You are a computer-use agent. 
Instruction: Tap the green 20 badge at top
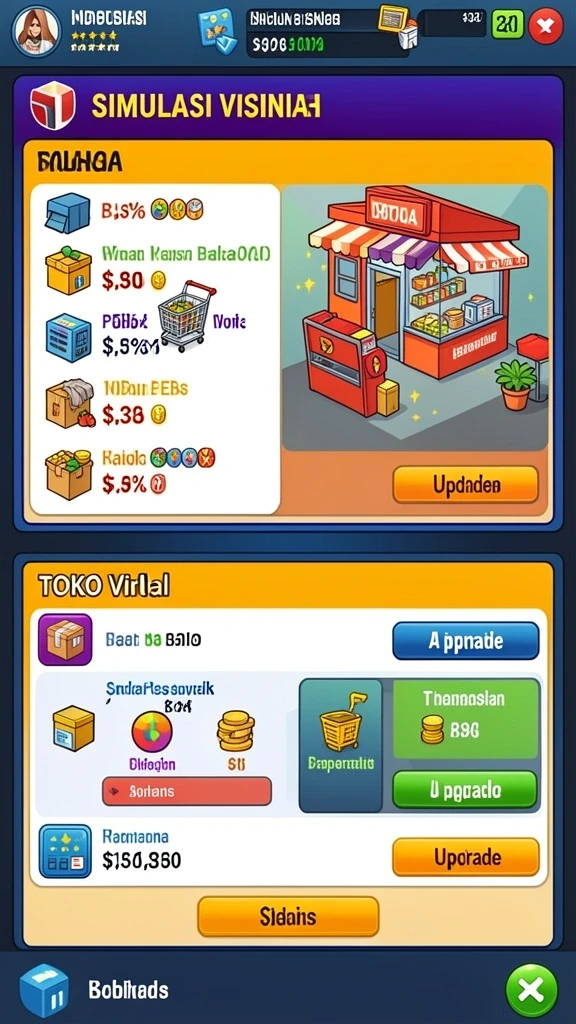507,25
